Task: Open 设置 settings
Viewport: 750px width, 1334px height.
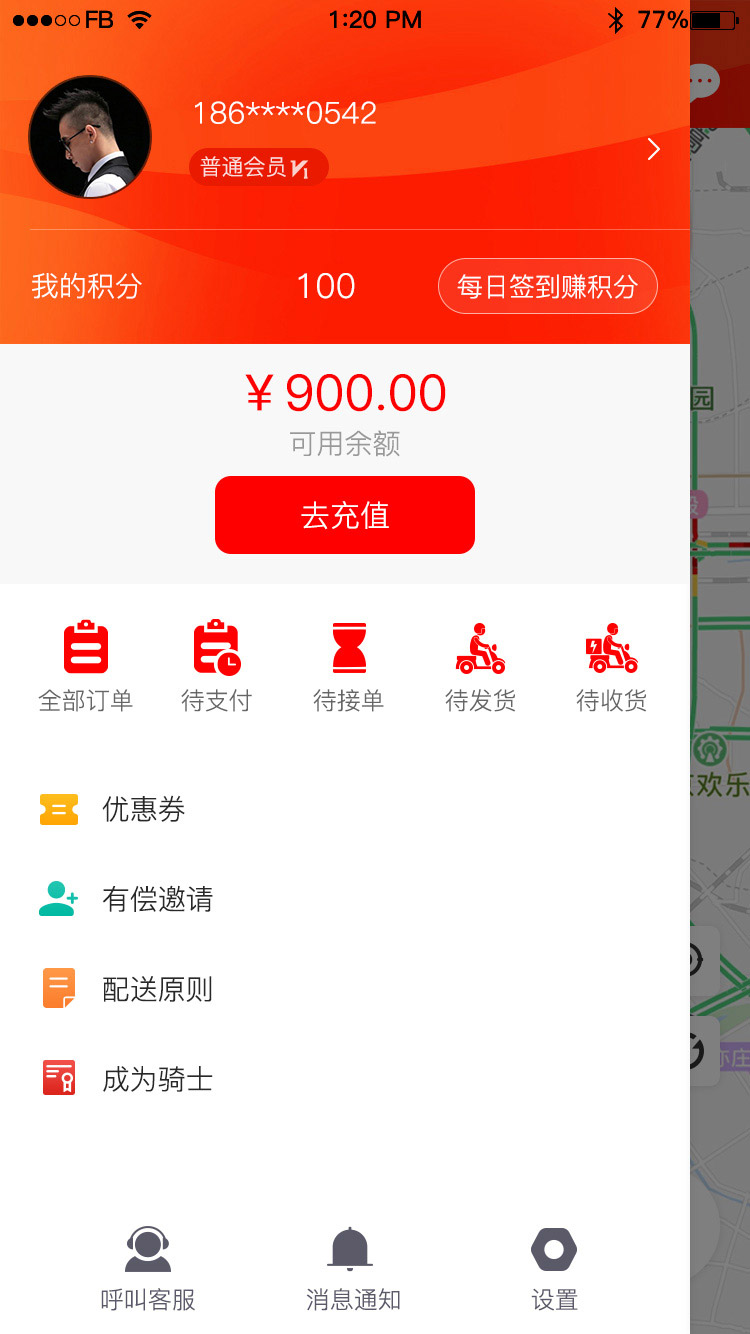Action: coord(554,1268)
